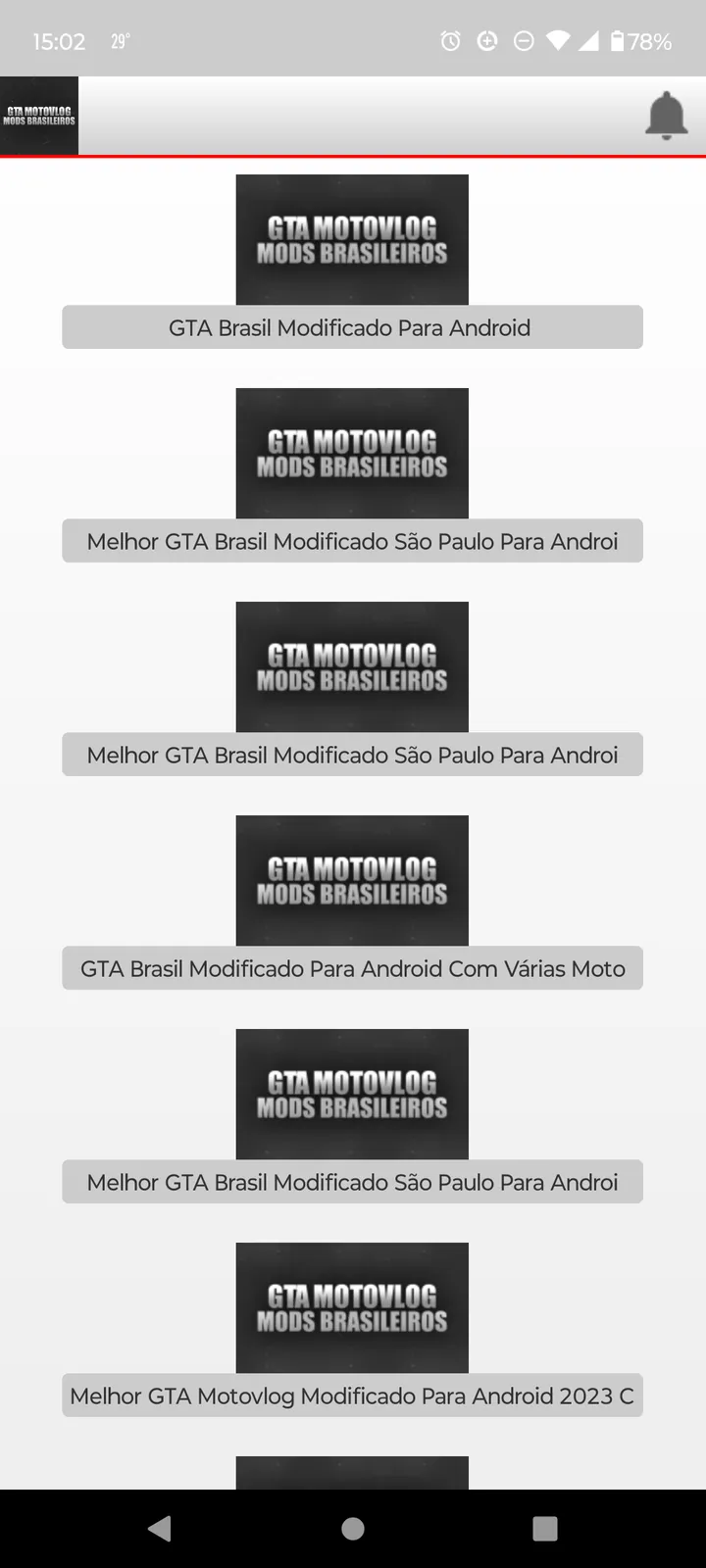
Task: Tap the cellular signal strength icon
Action: (592, 41)
